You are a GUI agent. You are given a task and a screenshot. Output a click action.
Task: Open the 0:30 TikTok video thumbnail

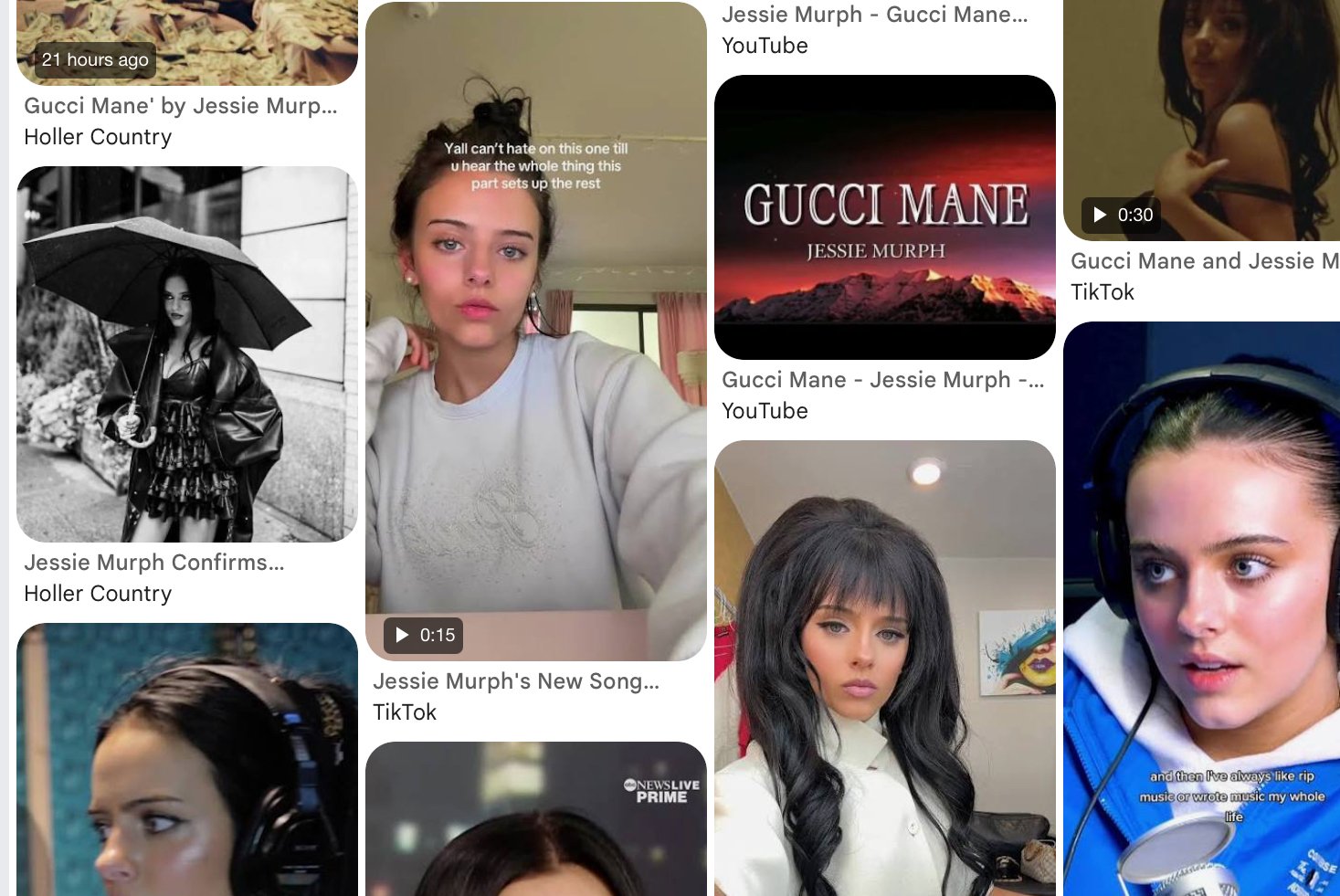tap(1201, 119)
